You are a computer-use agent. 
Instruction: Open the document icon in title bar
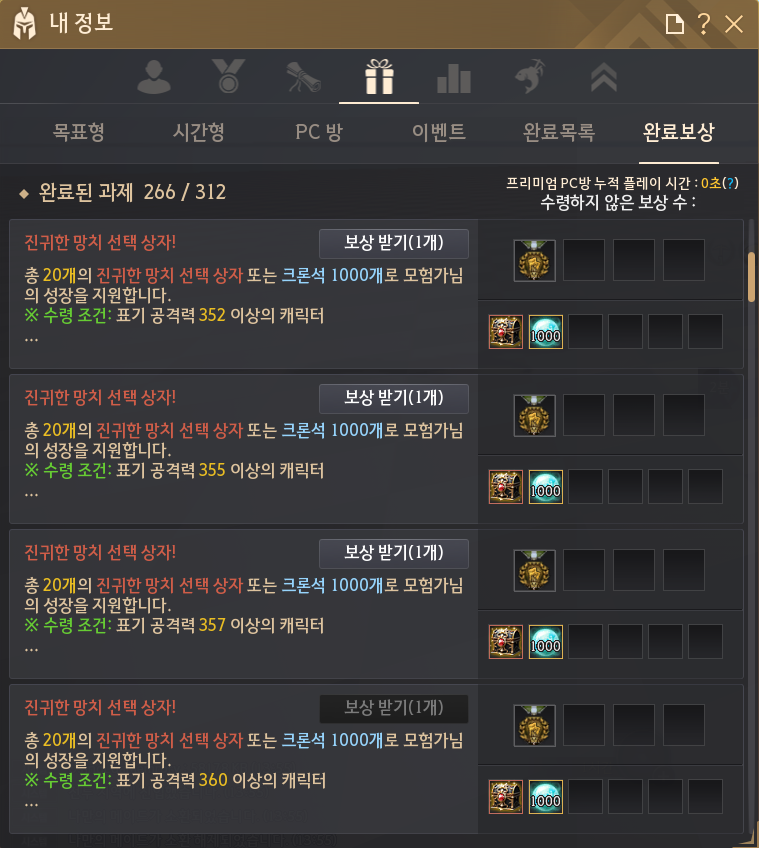coord(675,25)
